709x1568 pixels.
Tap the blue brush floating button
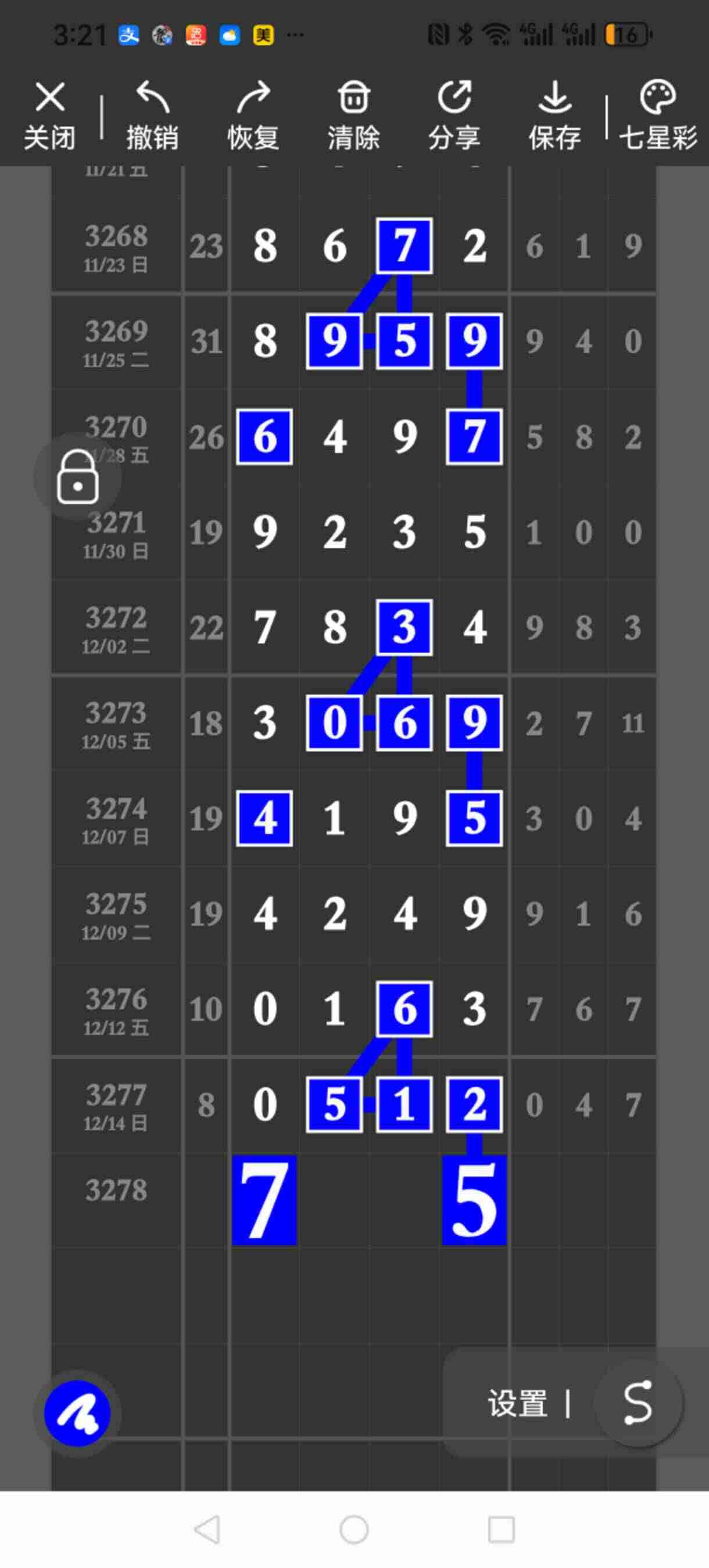point(77,1414)
